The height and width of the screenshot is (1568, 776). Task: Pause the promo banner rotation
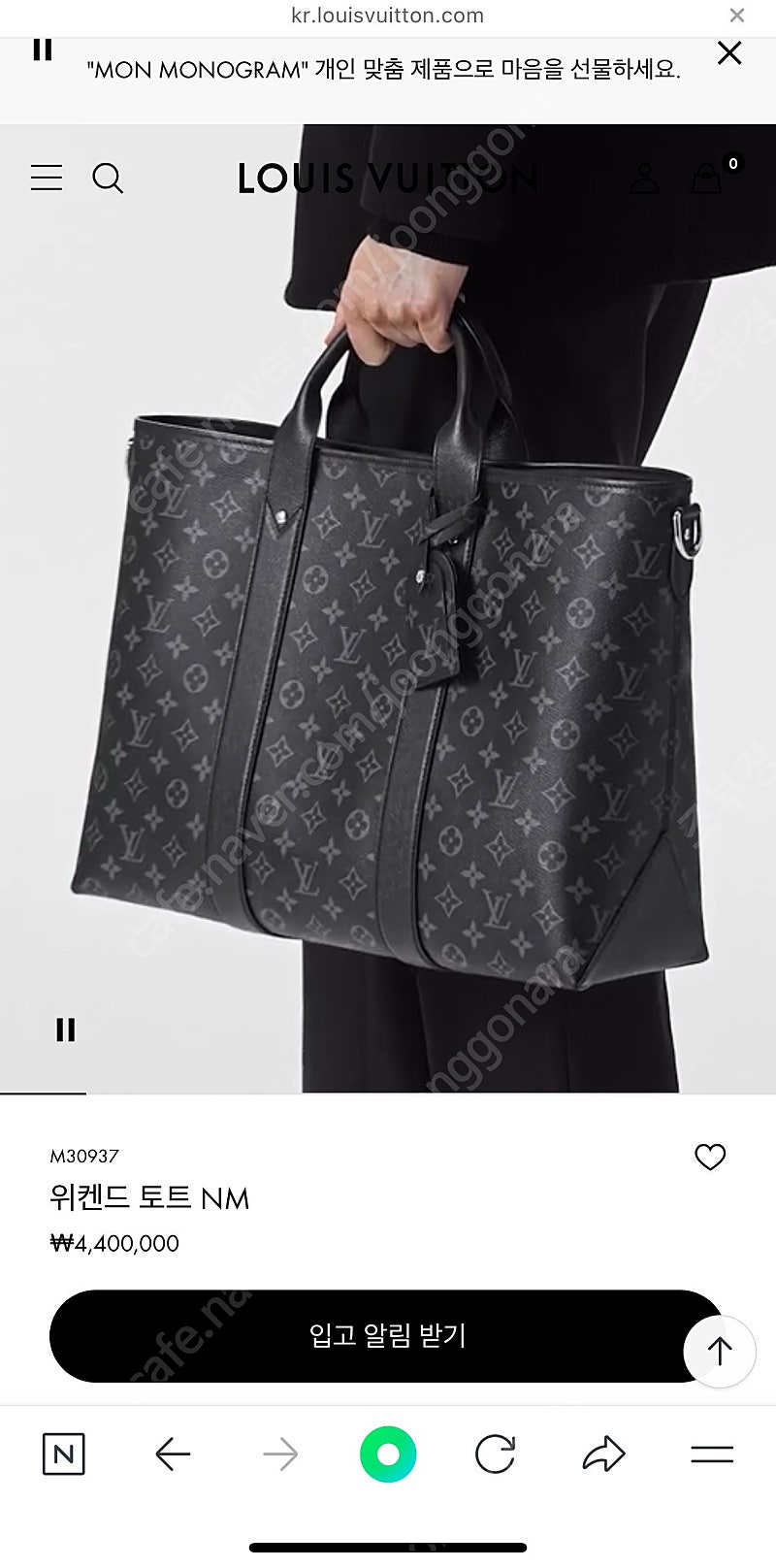pos(42,49)
